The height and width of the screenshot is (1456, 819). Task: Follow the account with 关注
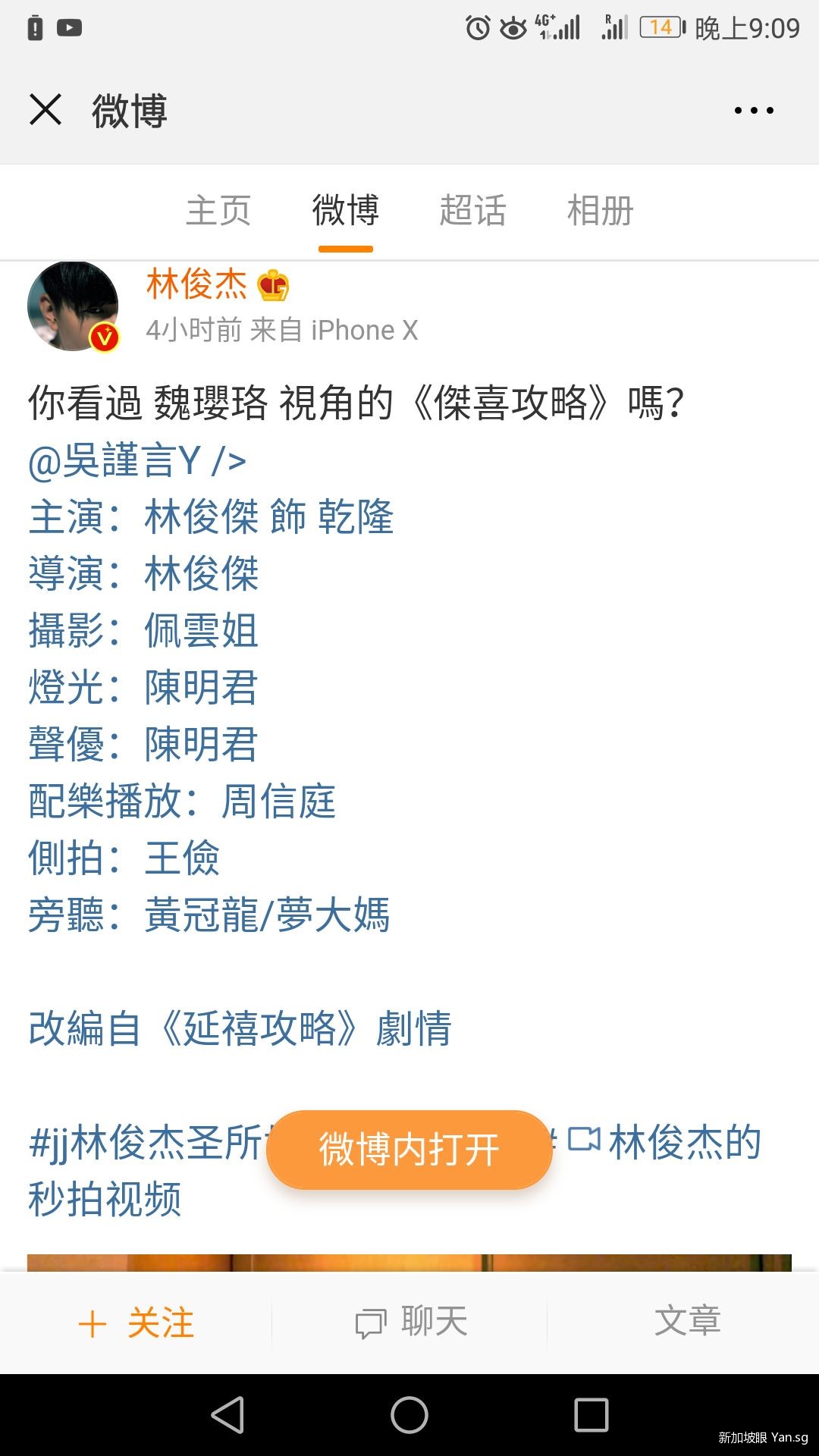(136, 1323)
